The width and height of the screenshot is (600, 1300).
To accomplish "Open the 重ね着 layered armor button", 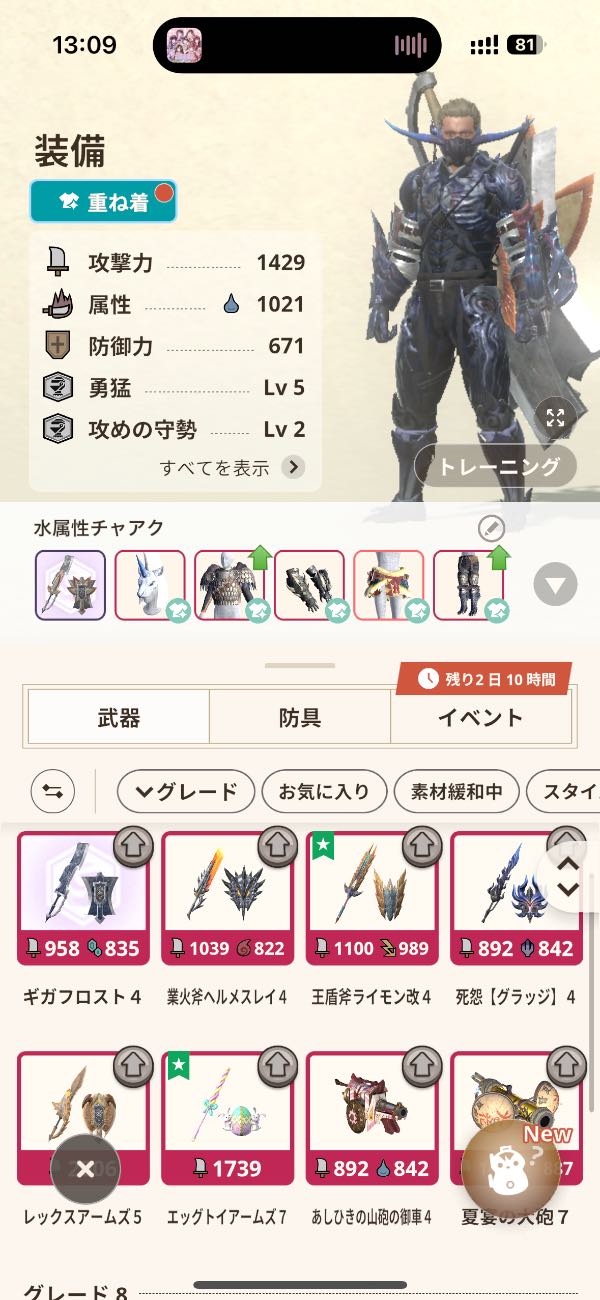I will [x=103, y=202].
